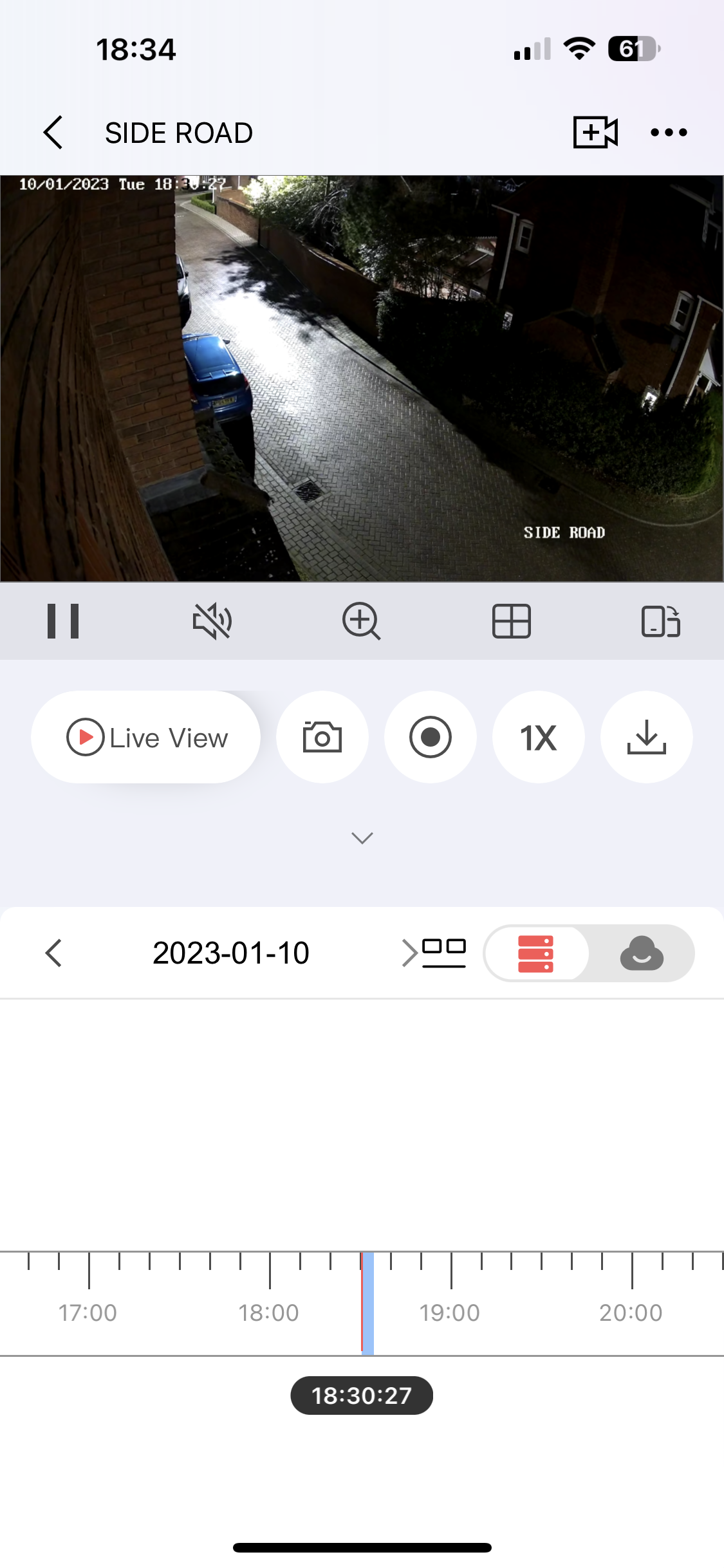
Task: Change the 1X playback speed
Action: 539,737
